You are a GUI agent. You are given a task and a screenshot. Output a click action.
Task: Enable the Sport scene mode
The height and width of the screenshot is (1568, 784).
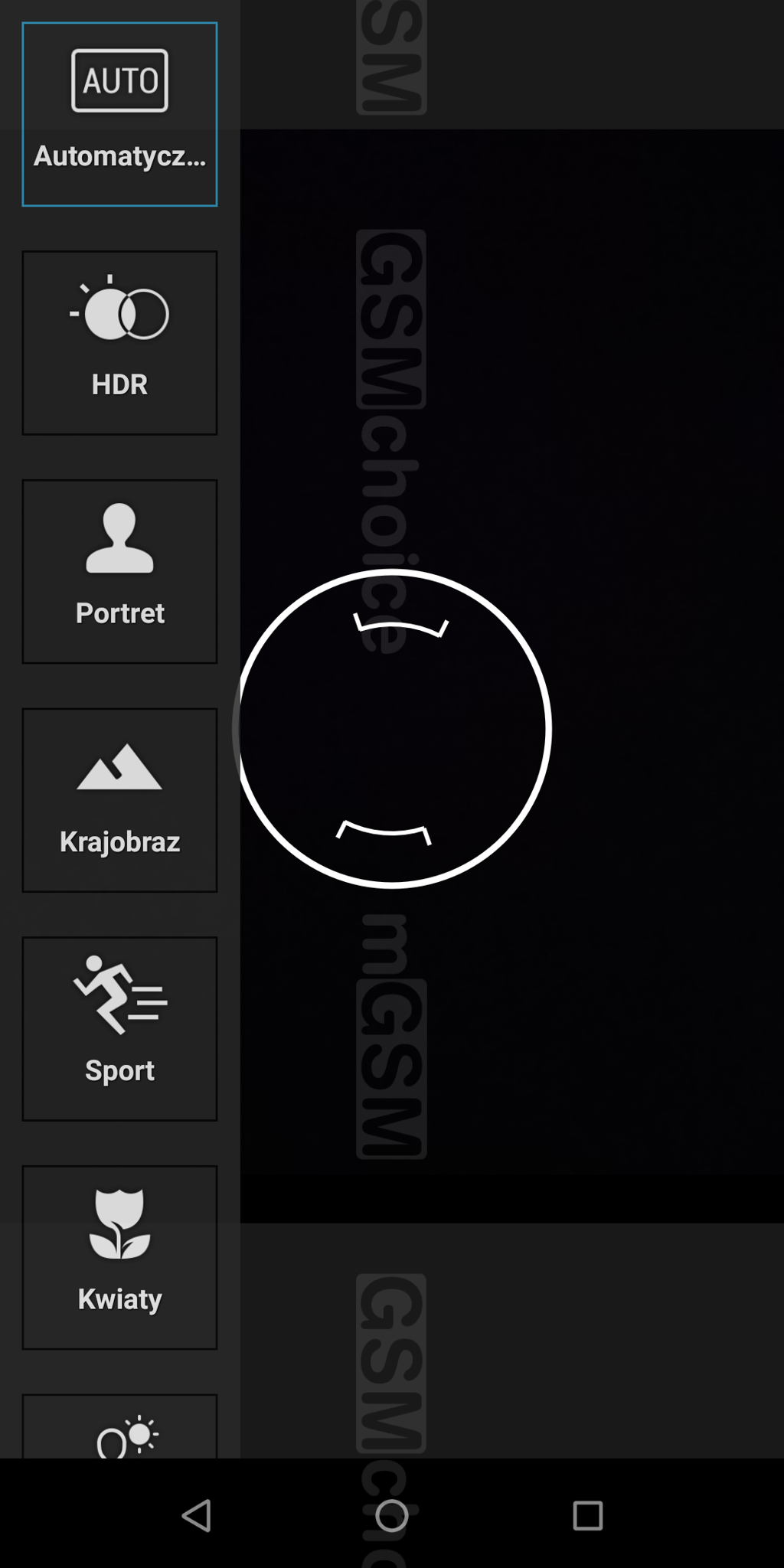pyautogui.click(x=119, y=1029)
